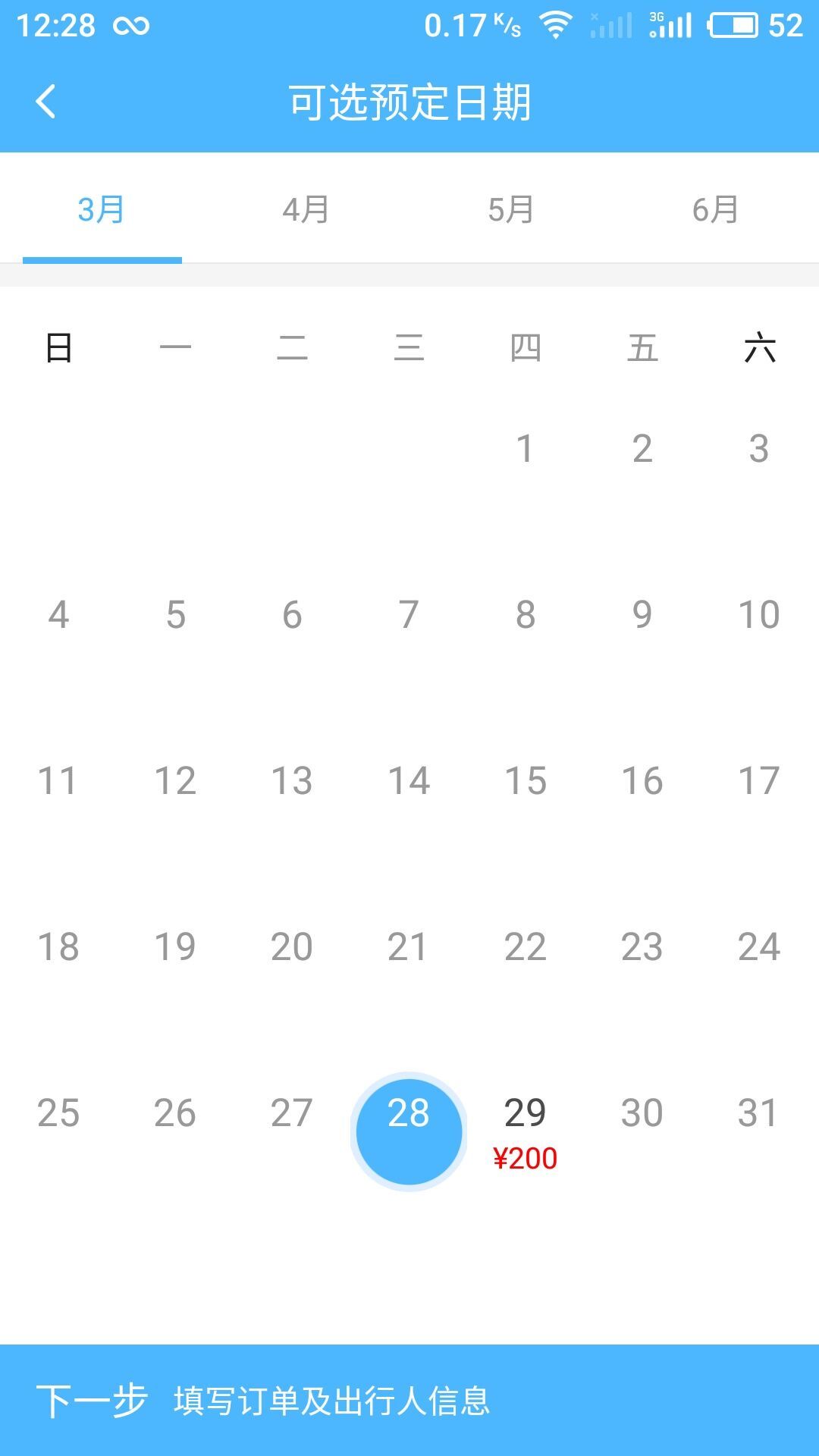
Task: Tap the highlighted date 28
Action: pyautogui.click(x=409, y=1131)
